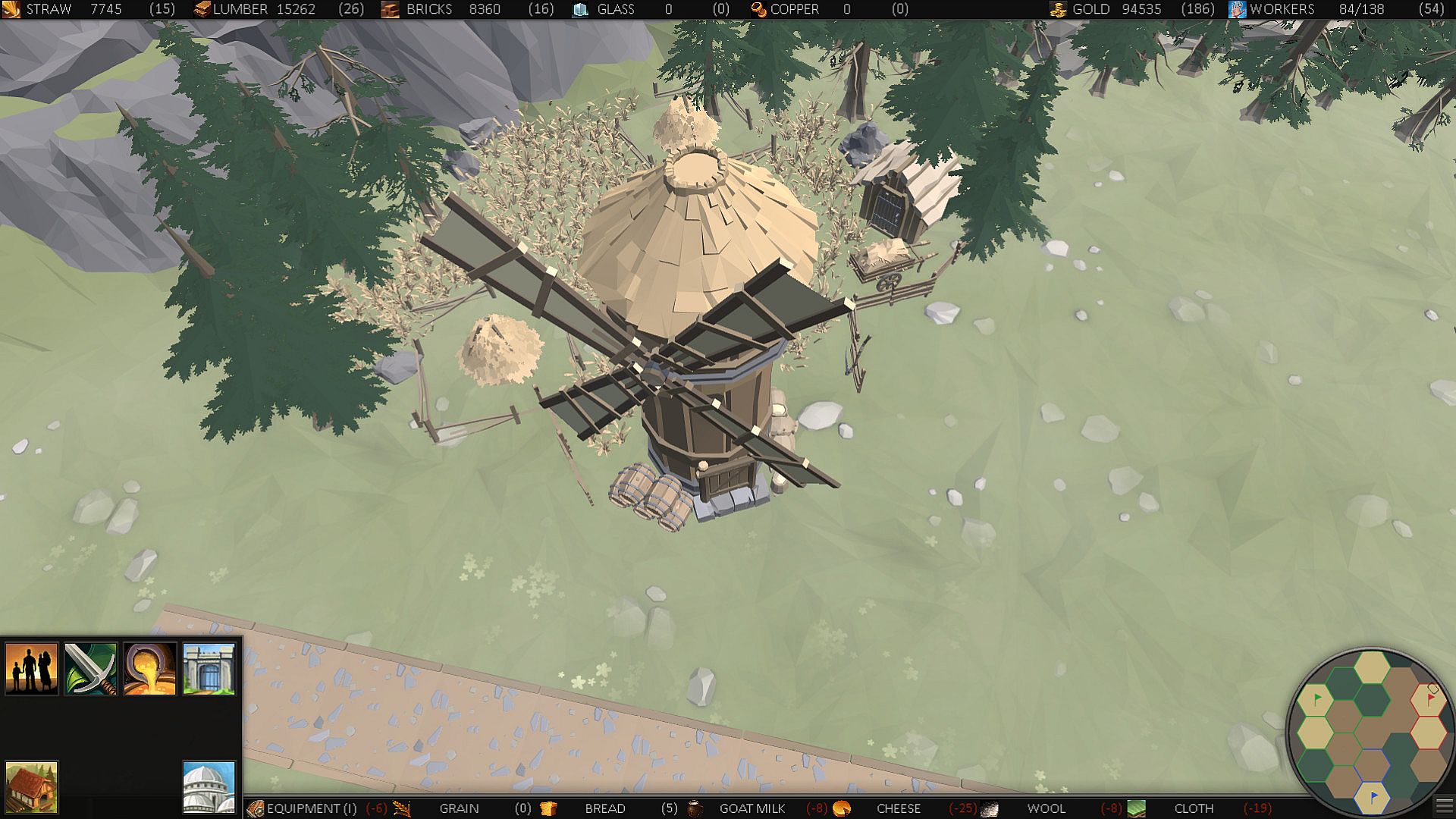Jump to the blue flag hex on minimap
The height and width of the screenshot is (819, 1456).
(1373, 797)
